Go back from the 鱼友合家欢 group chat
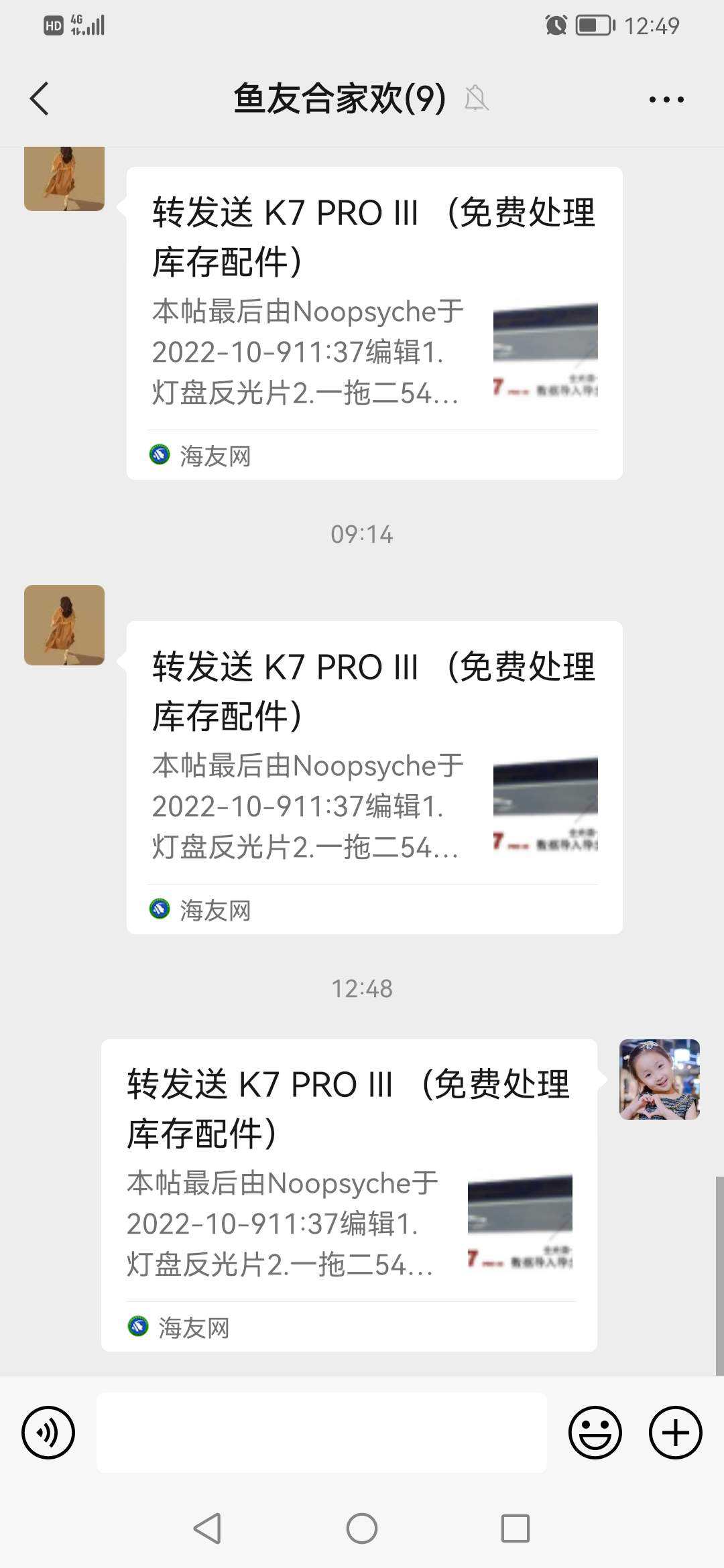 40,99
